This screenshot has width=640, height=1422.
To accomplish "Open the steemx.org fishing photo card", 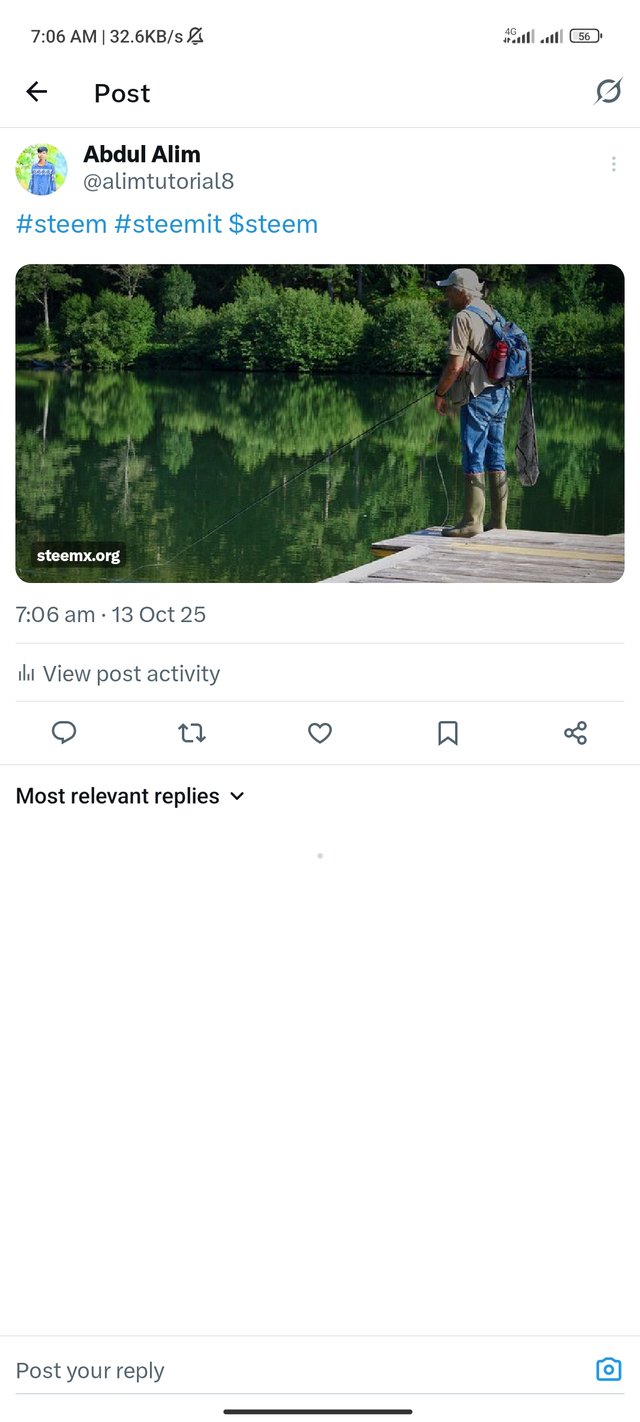I will click(320, 423).
